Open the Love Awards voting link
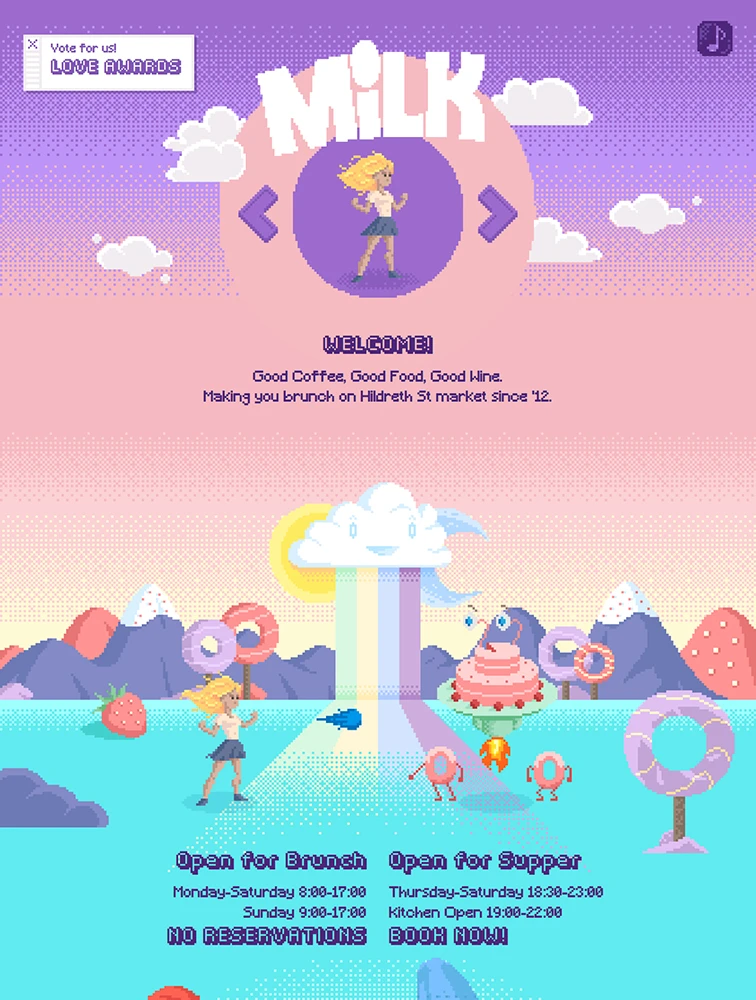This screenshot has height=1000, width=756. (115, 67)
